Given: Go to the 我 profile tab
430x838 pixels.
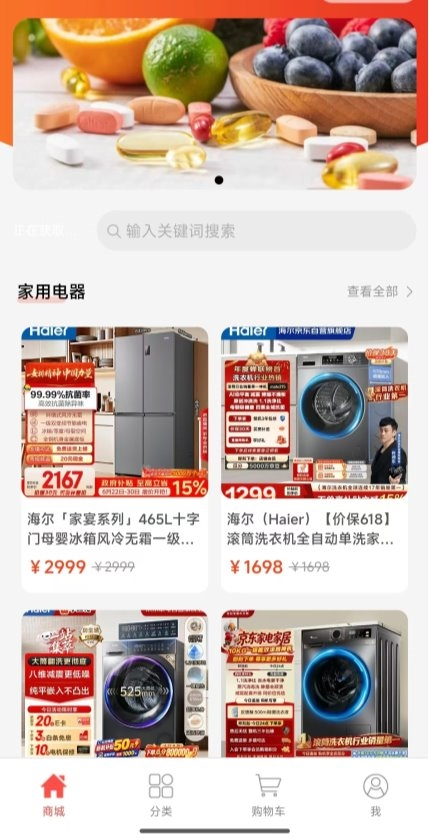Looking at the screenshot, I should [376, 795].
